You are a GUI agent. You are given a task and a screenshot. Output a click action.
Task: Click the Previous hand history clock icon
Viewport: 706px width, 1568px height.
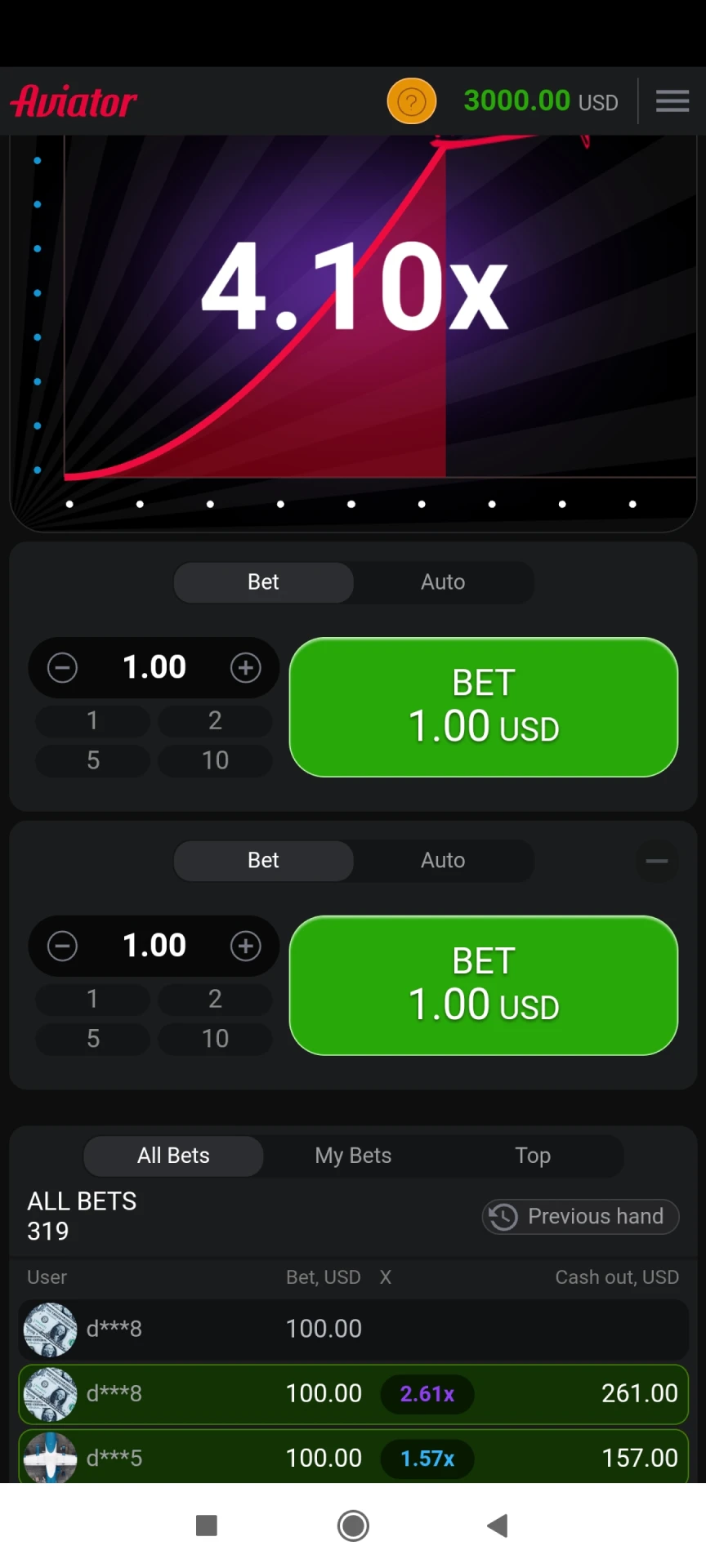coord(503,1216)
